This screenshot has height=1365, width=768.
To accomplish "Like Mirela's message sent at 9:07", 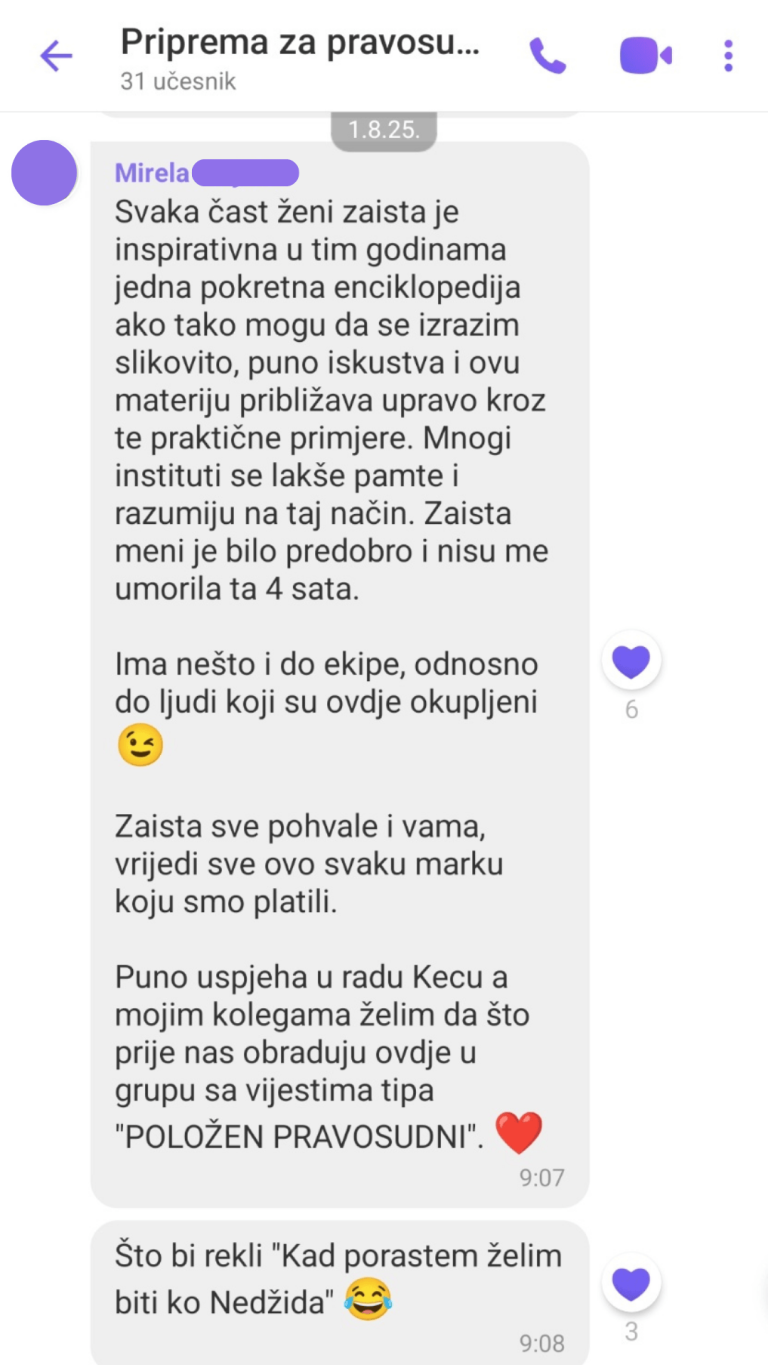I will [x=631, y=660].
